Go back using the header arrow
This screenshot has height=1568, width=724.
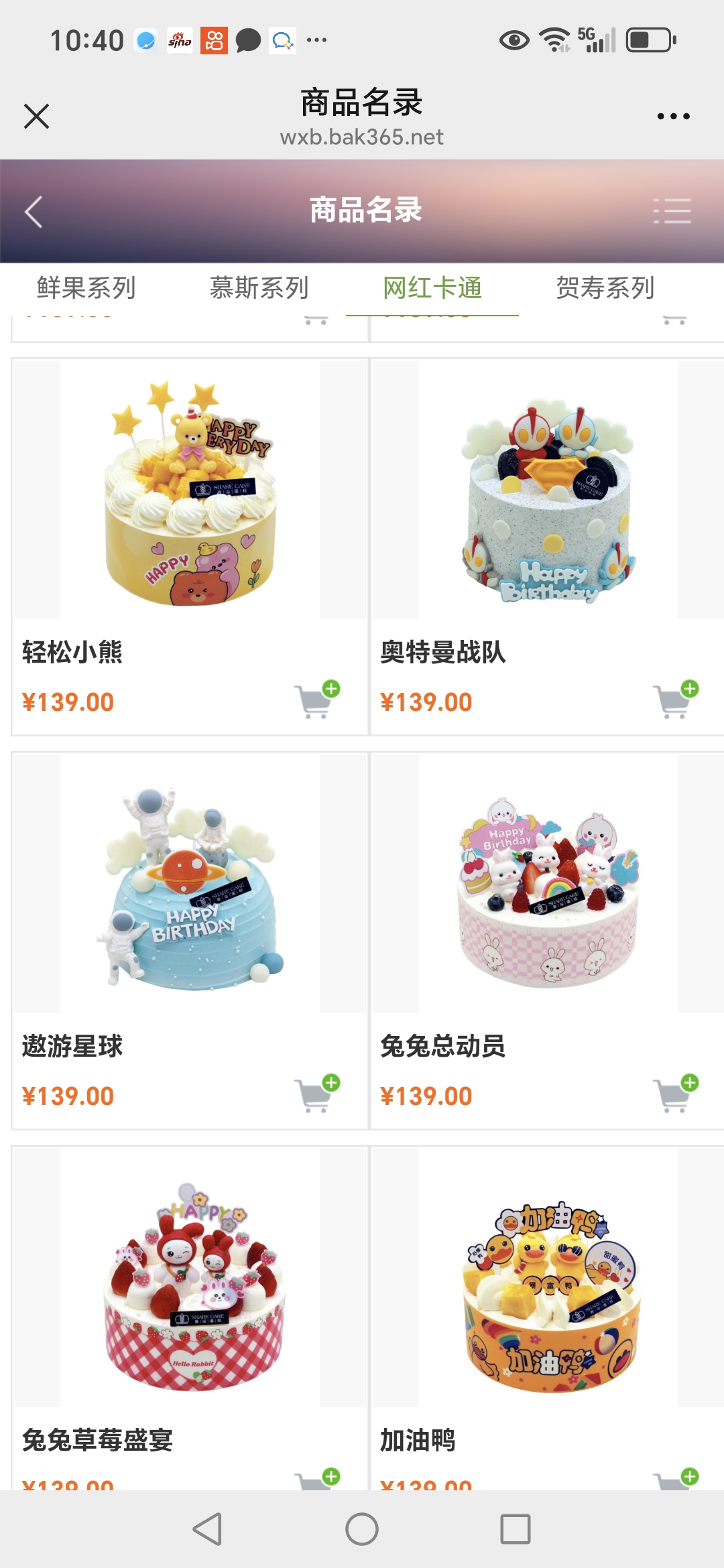34,212
